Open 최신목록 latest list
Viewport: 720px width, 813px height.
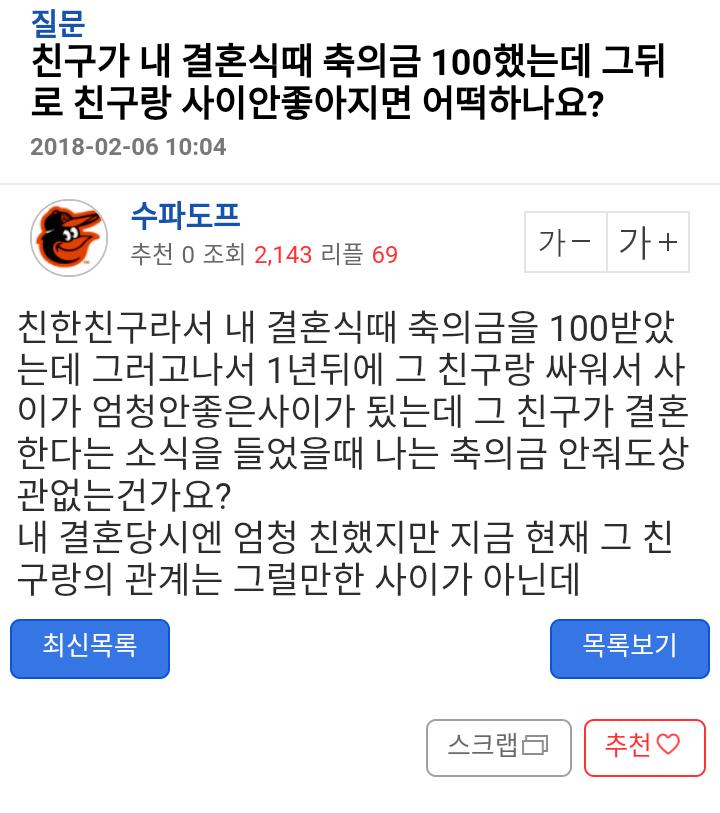click(90, 648)
